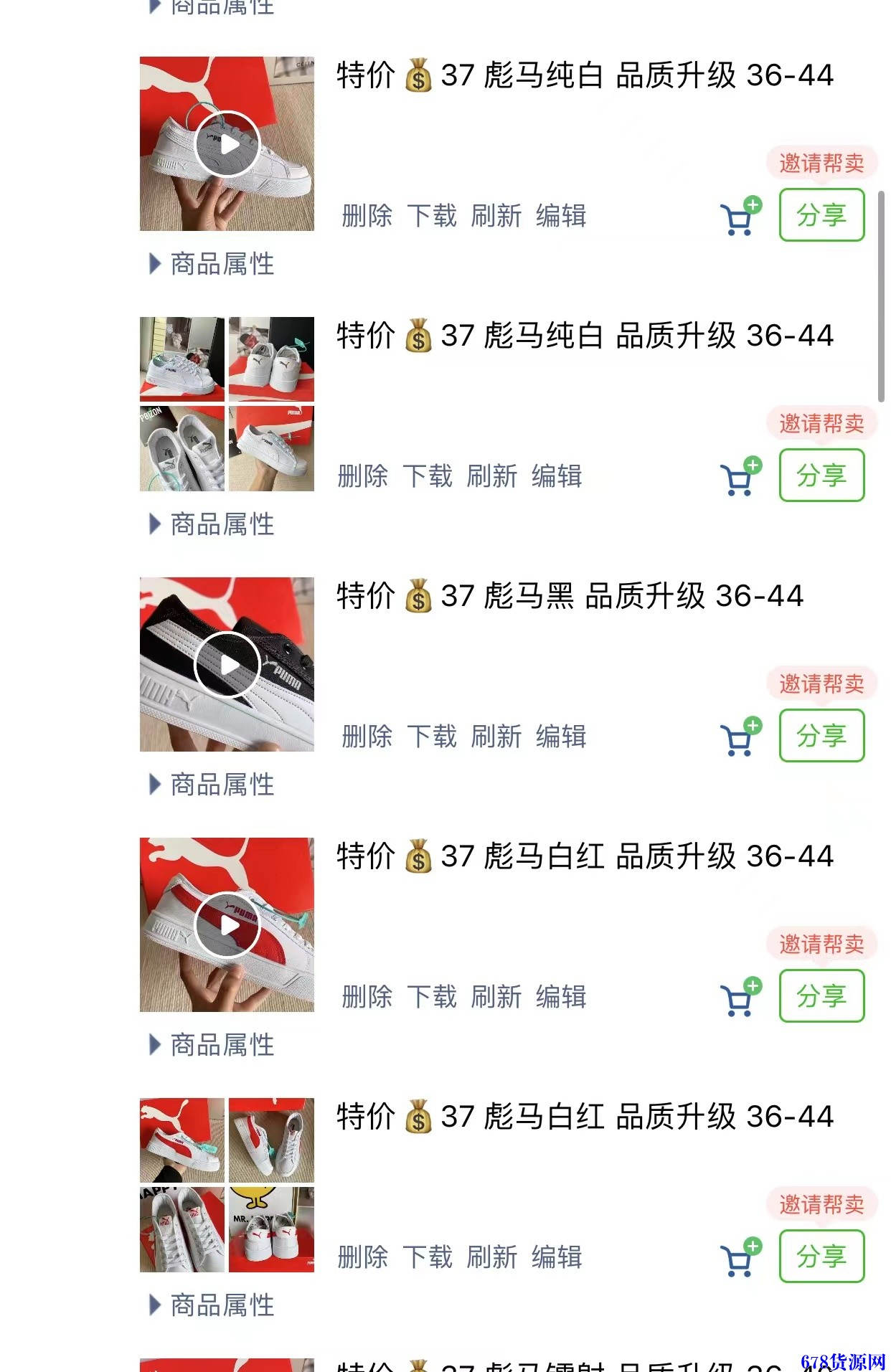Refresh the 彪马黑 listing

click(496, 737)
